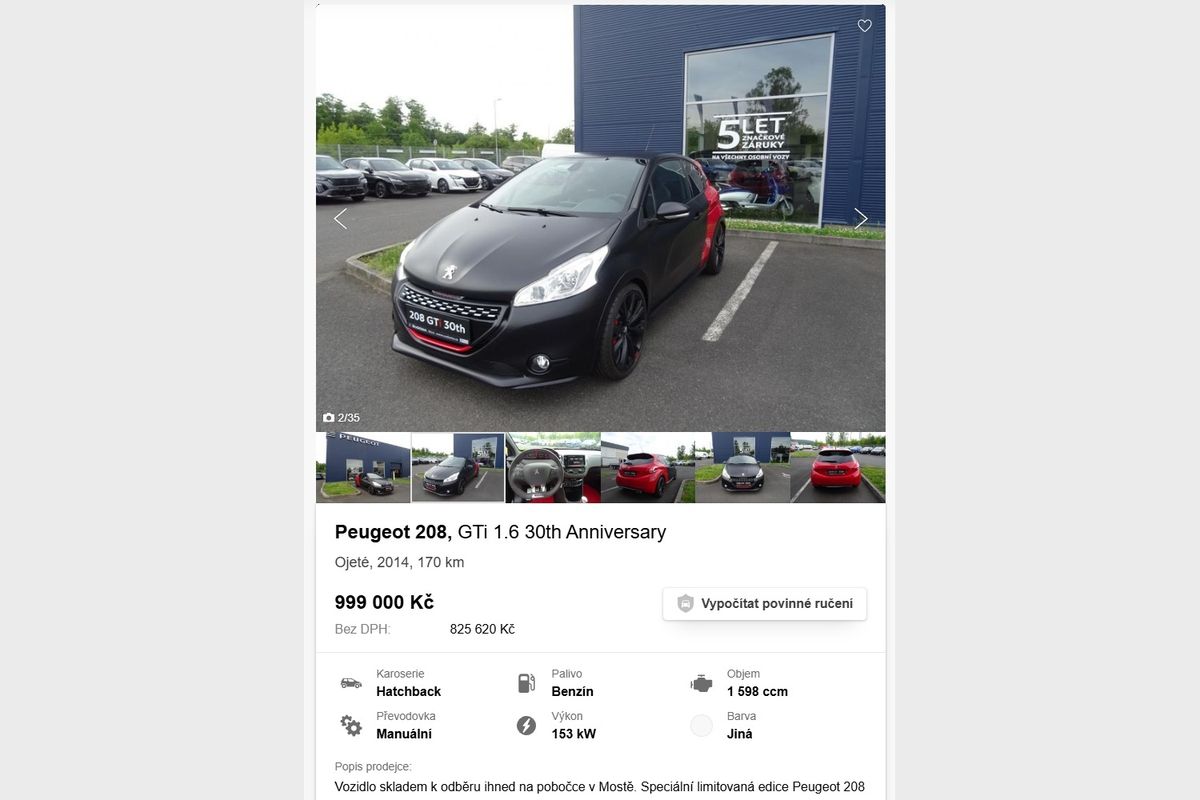The image size is (1200, 800).
Task: Tap the Vypočítat povinné ručení button
Action: (765, 604)
